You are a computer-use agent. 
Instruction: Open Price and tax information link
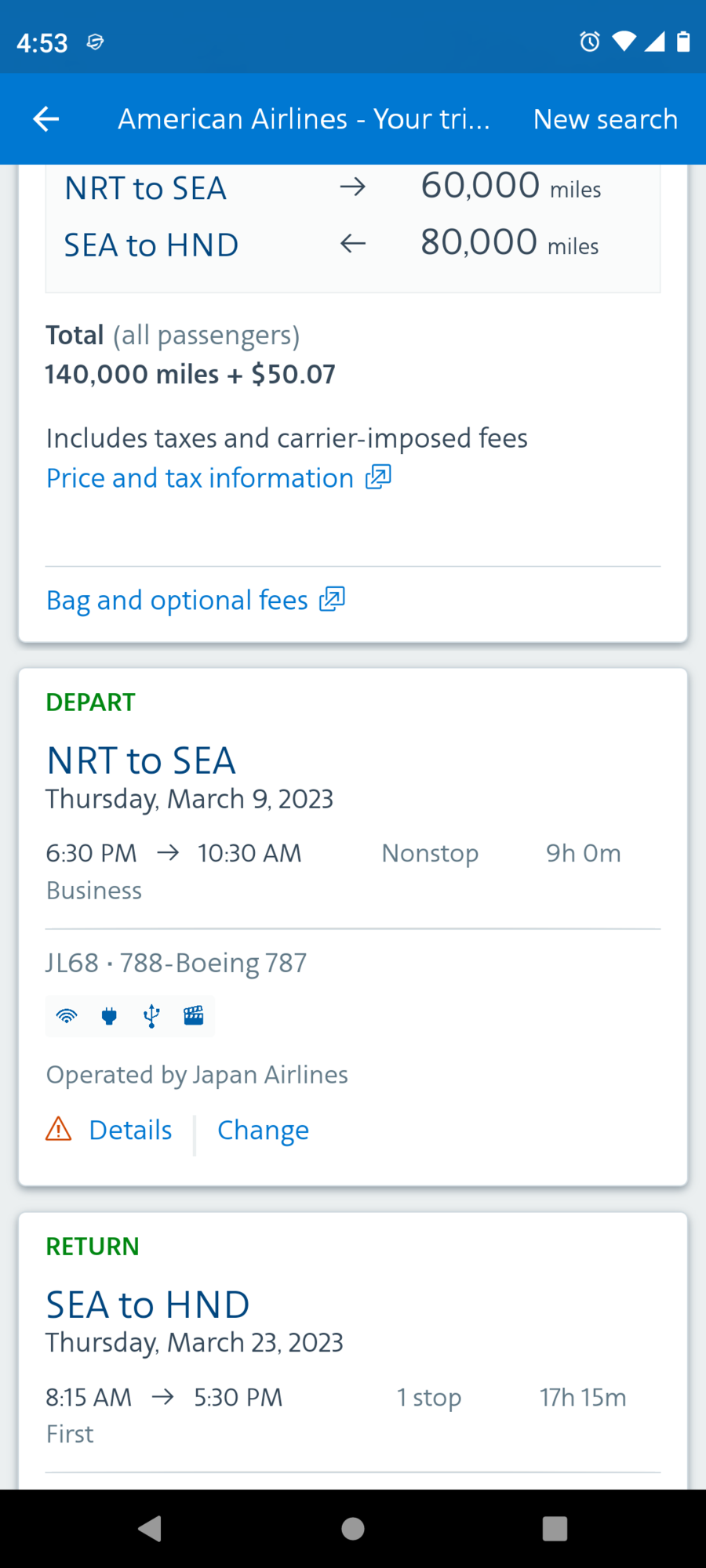click(x=219, y=478)
